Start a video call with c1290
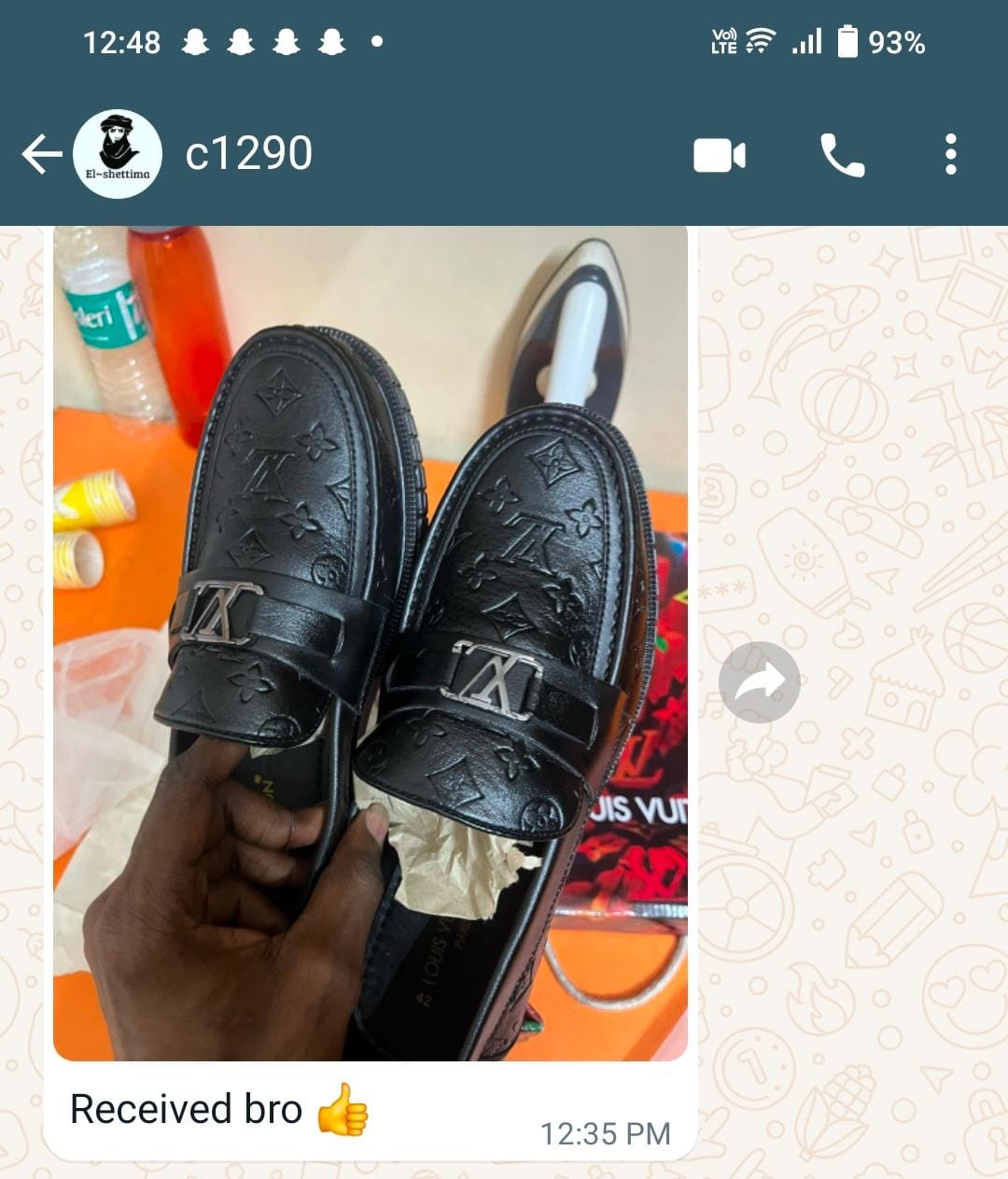Viewport: 1008px width, 1179px height. click(717, 155)
